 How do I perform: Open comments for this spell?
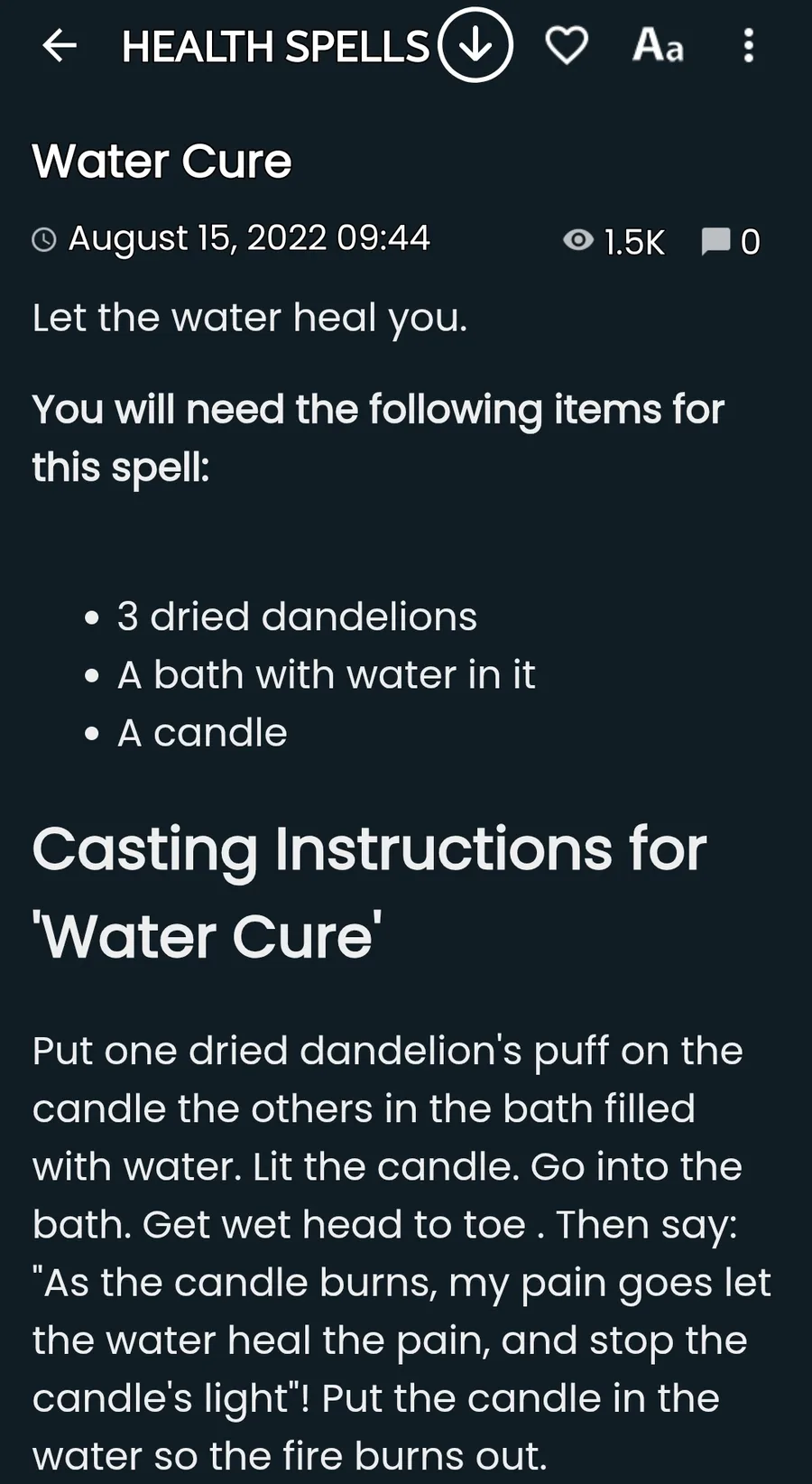(x=730, y=242)
